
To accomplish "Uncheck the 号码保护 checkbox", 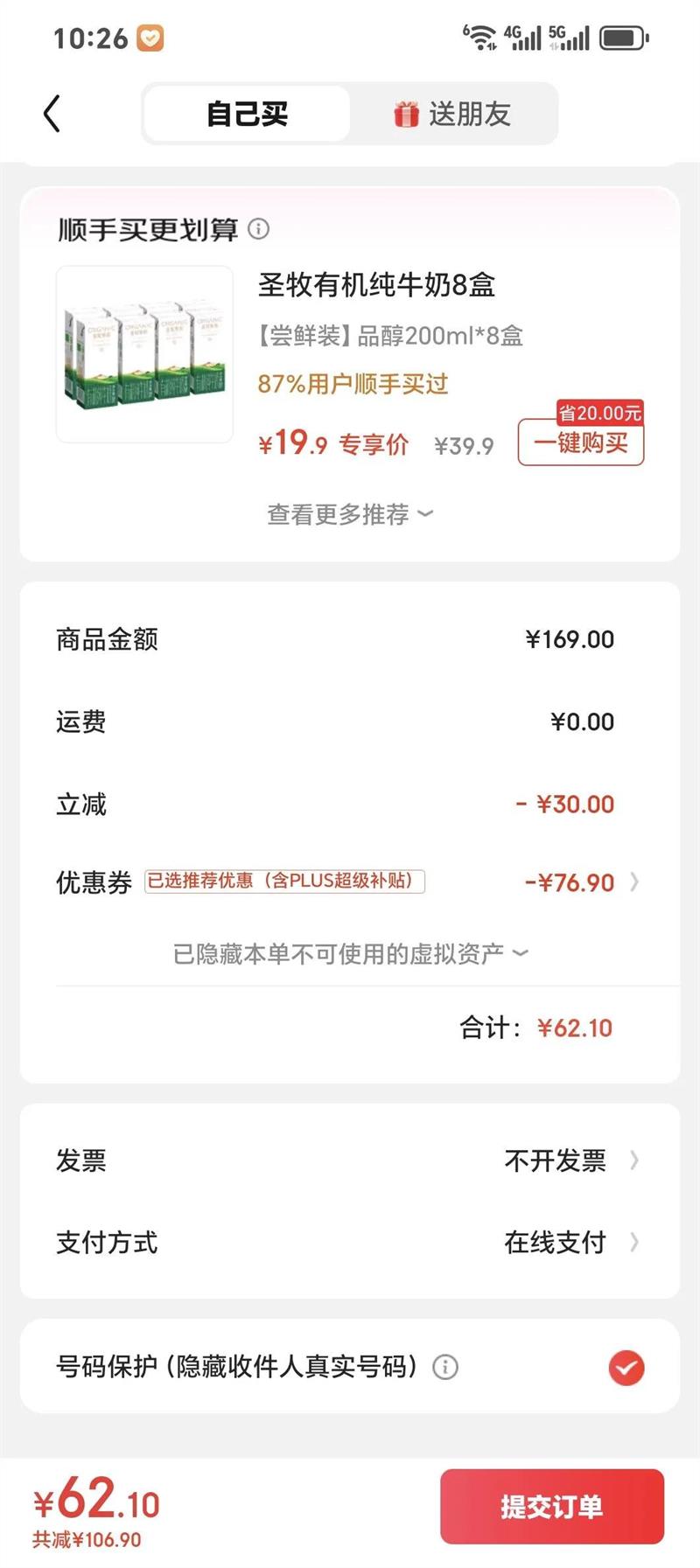I will tap(626, 1368).
